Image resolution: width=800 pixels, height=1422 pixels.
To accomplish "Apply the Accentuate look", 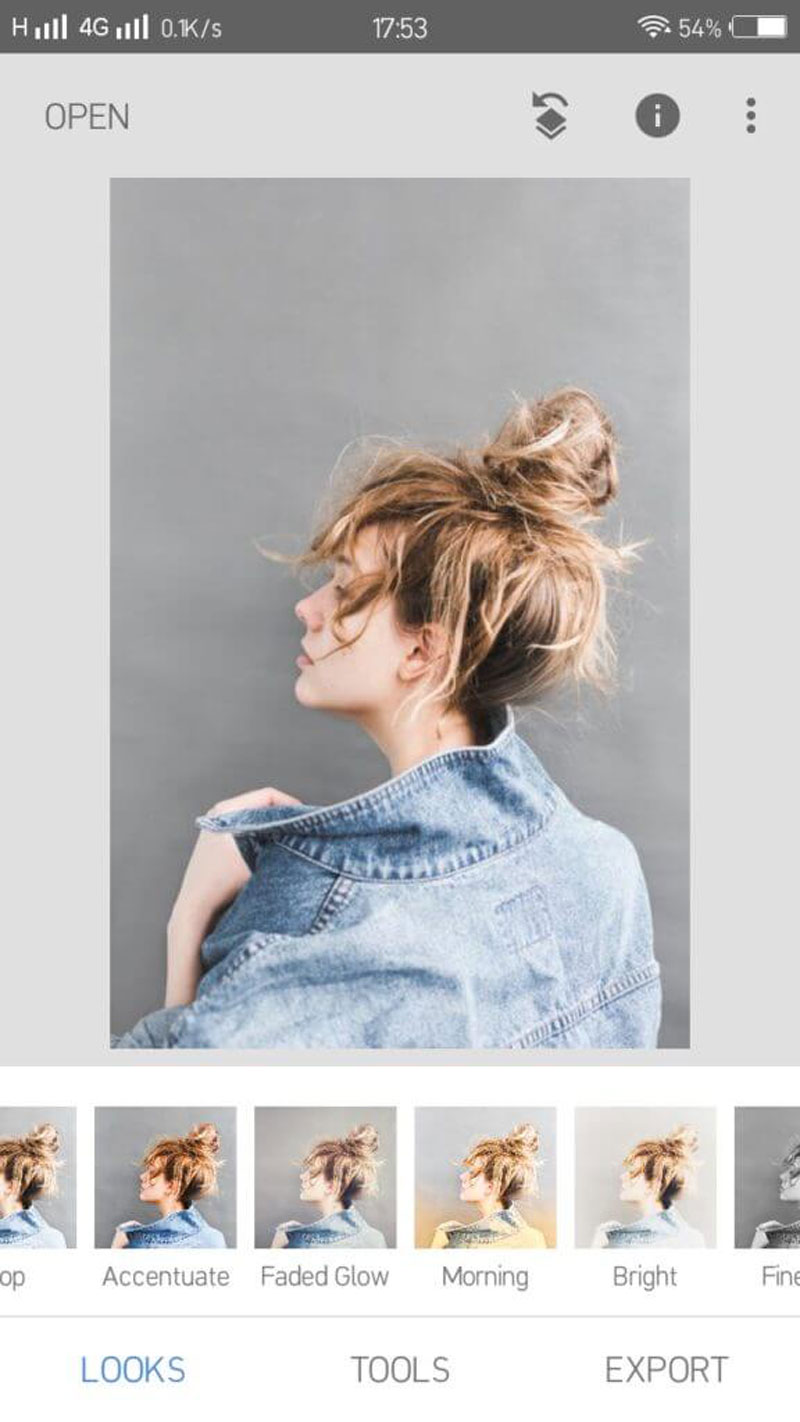I will pos(165,1178).
